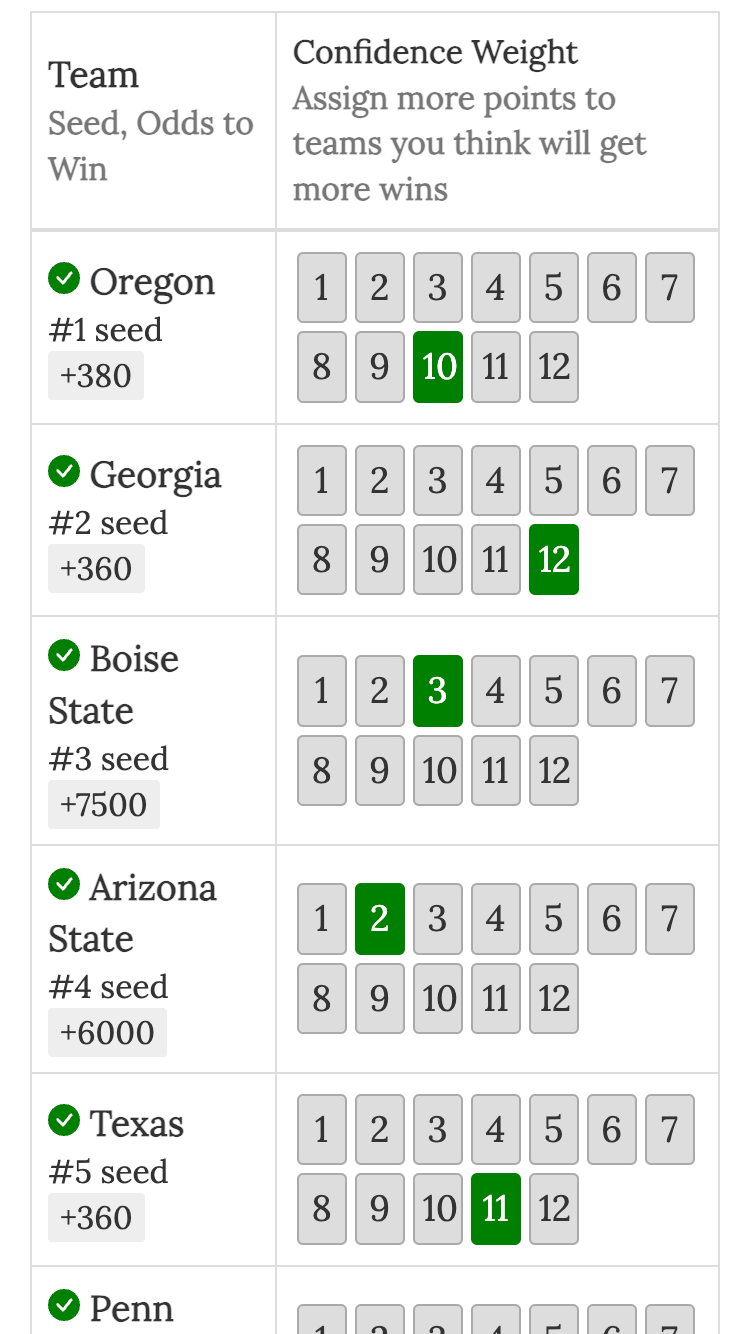The height and width of the screenshot is (1334, 750).
Task: Assign confidence weight 1 to Georgia
Action: click(322, 481)
